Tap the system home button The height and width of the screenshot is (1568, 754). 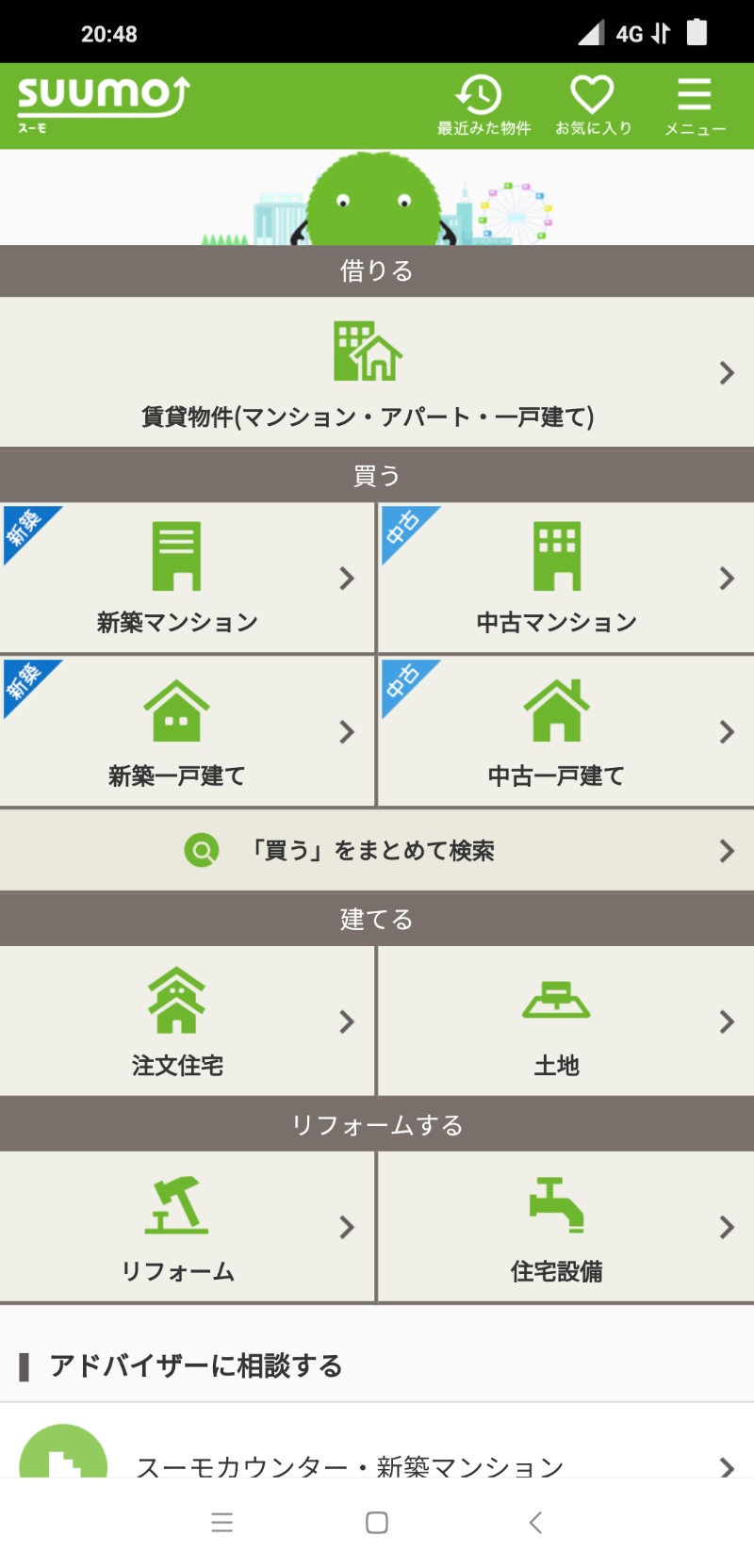(x=377, y=1523)
